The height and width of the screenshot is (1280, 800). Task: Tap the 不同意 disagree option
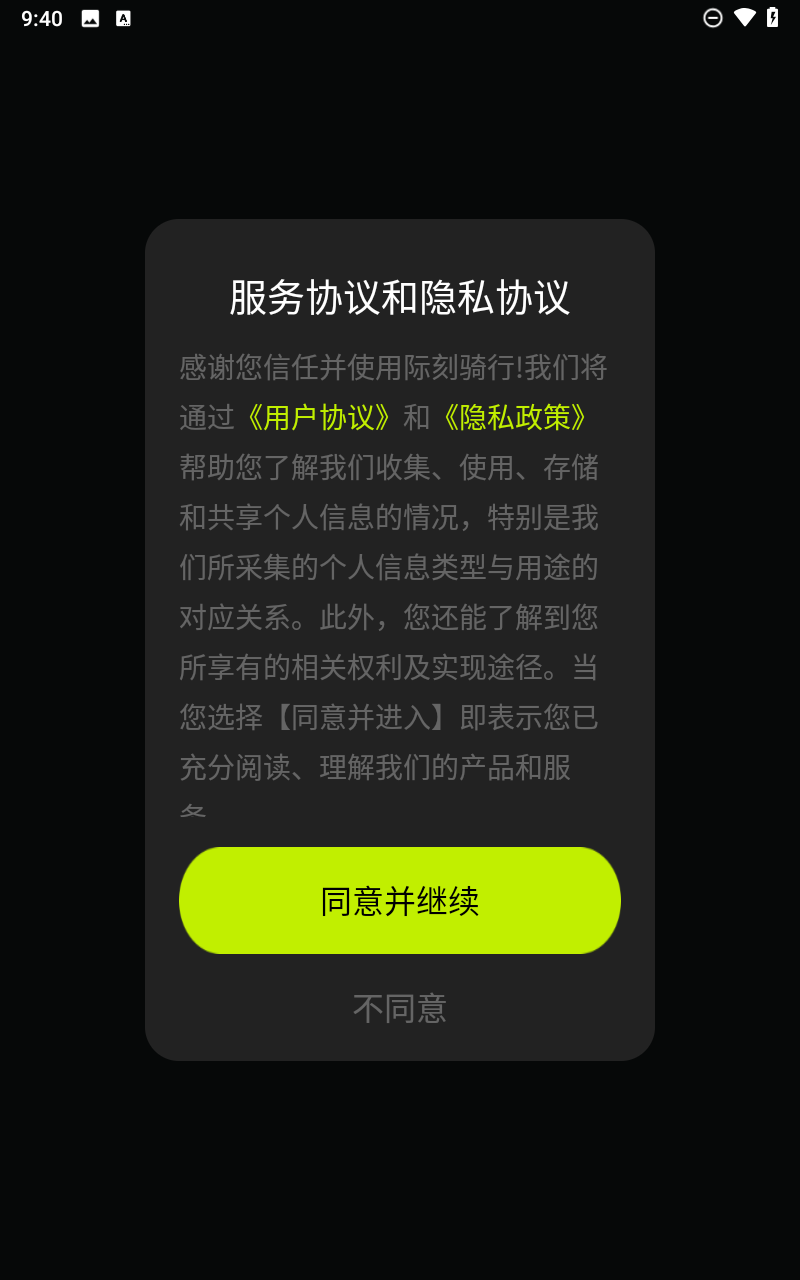coord(400,1008)
